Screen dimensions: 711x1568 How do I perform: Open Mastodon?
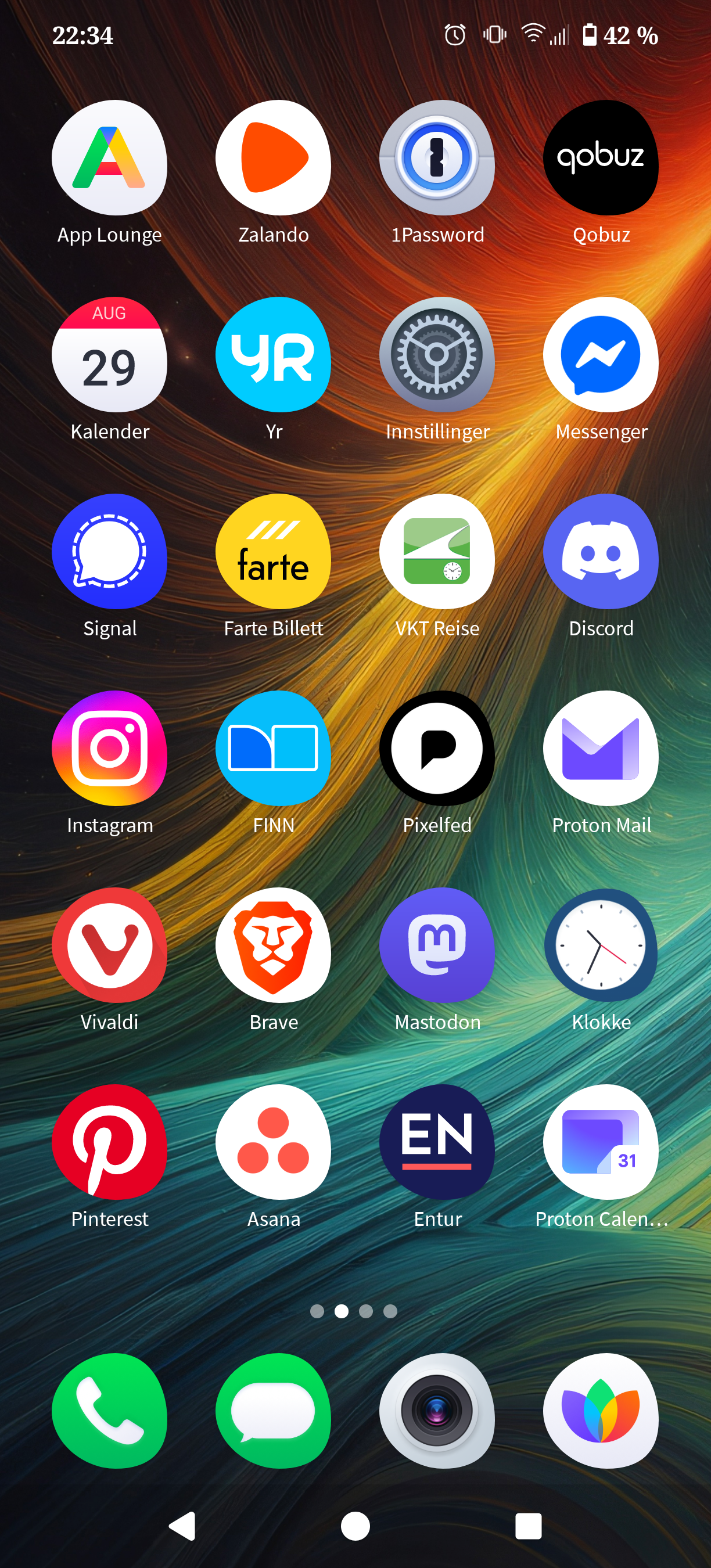[x=437, y=945]
